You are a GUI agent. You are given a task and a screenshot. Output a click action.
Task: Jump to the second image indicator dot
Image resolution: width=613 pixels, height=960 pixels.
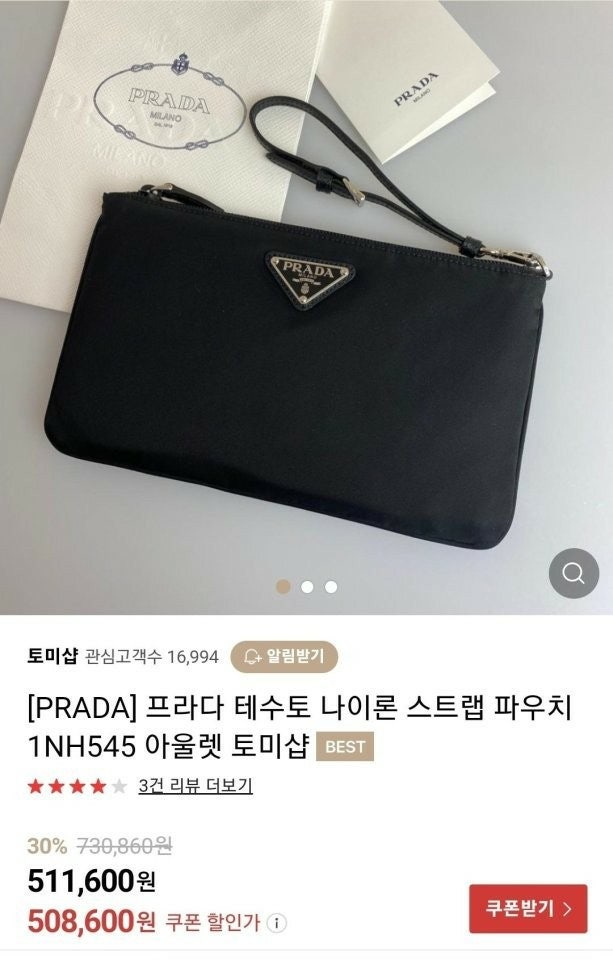point(307,587)
